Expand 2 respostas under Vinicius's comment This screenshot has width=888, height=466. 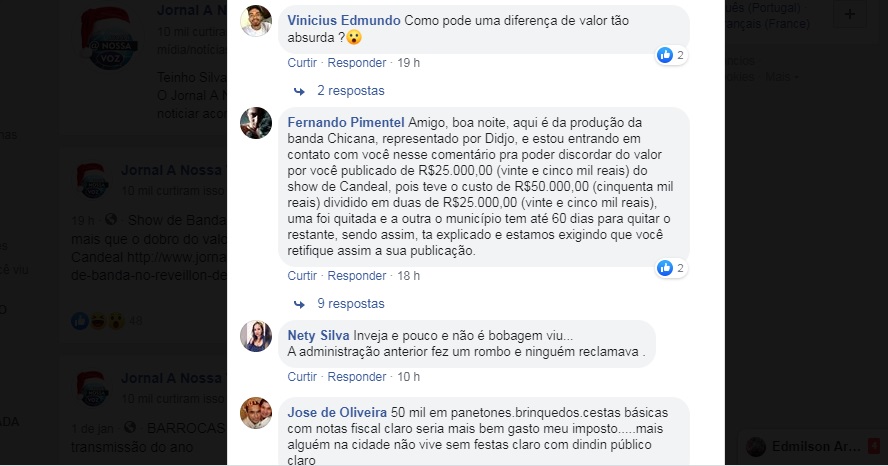350,90
